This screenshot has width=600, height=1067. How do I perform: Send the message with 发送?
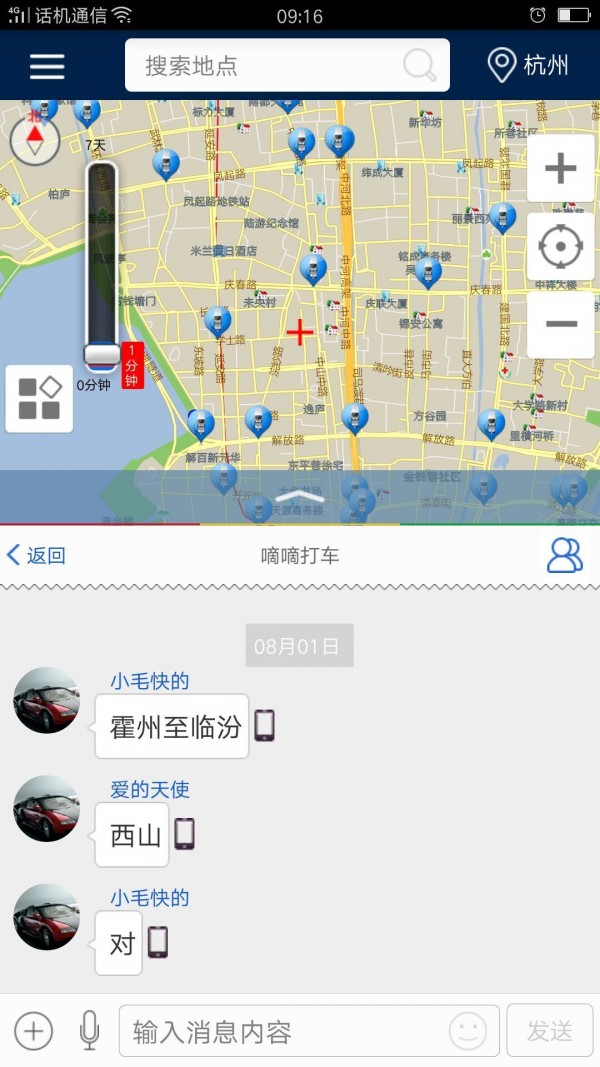click(x=550, y=1030)
